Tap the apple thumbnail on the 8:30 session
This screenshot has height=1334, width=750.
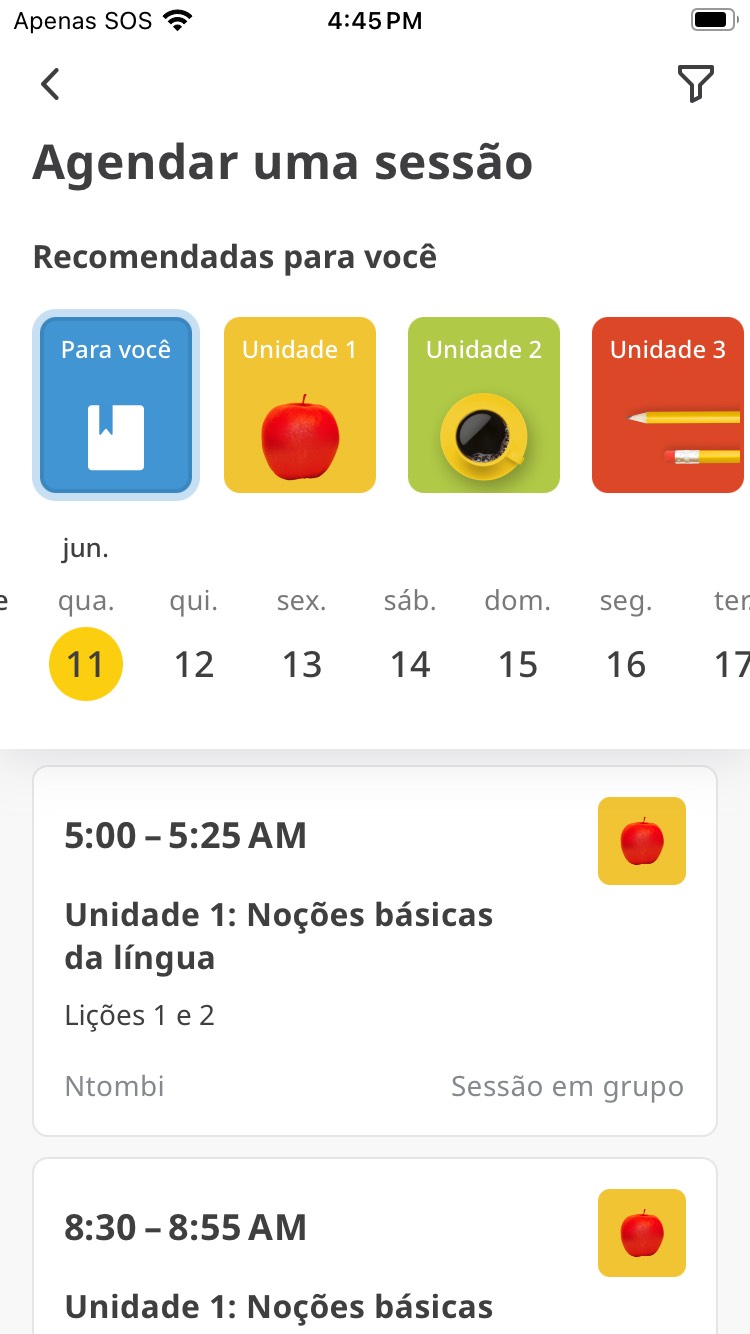tap(641, 1233)
